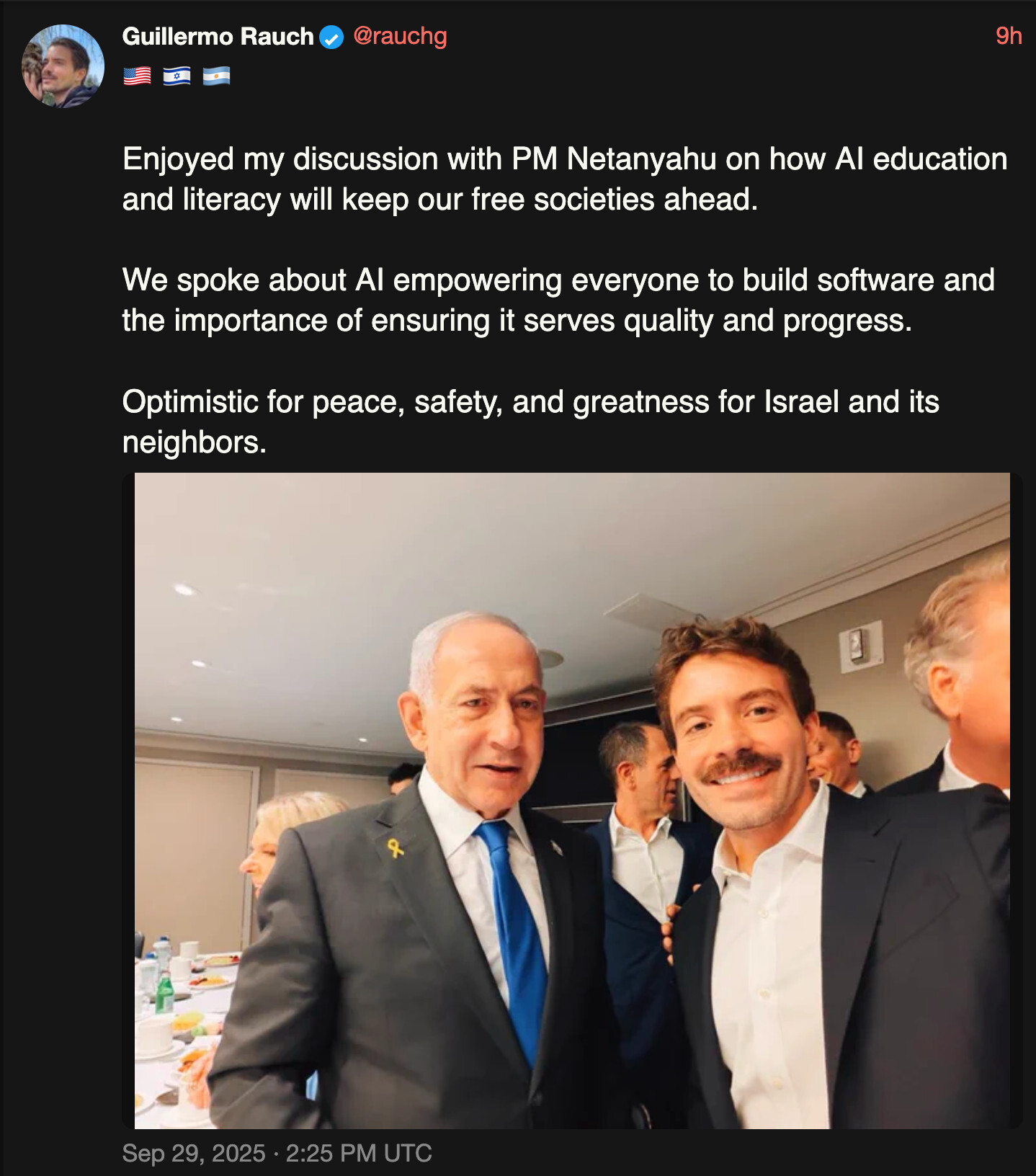The height and width of the screenshot is (1176, 1036).
Task: Tap the 9h relative timestamp
Action: tap(1008, 36)
